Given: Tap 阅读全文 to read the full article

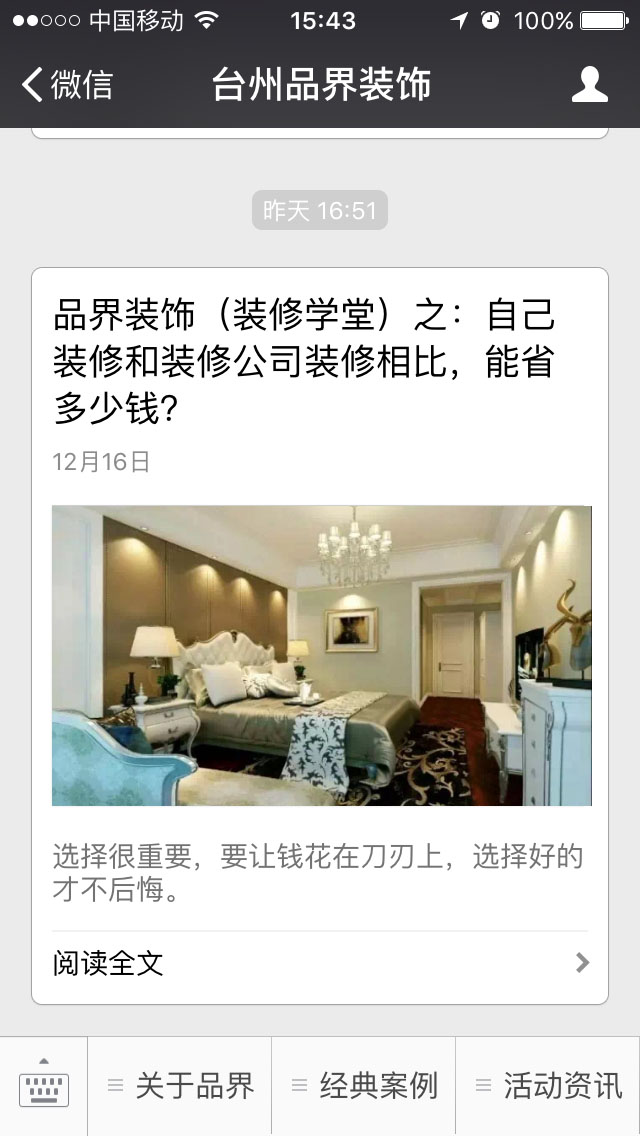Looking at the screenshot, I should coord(320,963).
